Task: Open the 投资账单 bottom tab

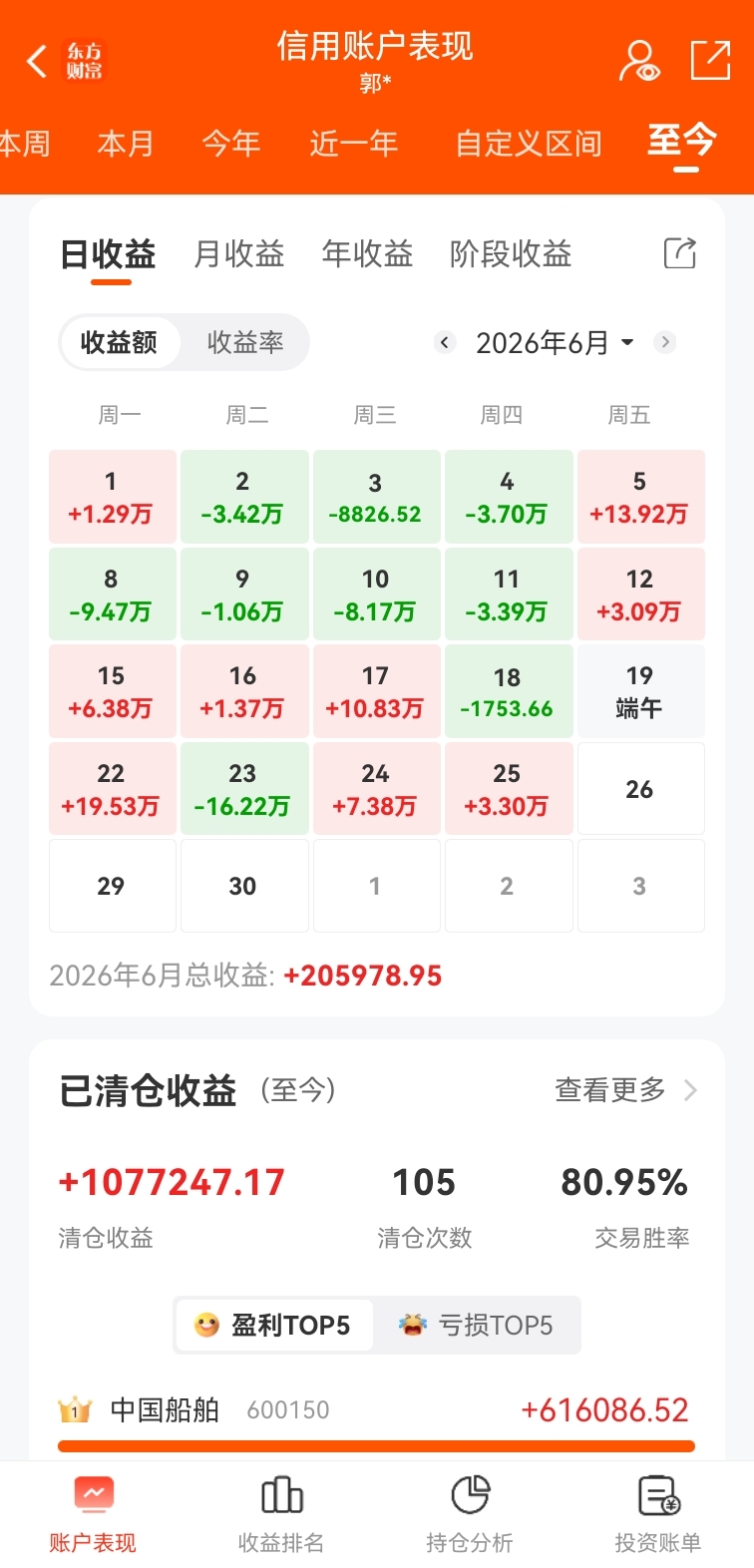Action: [658, 1514]
